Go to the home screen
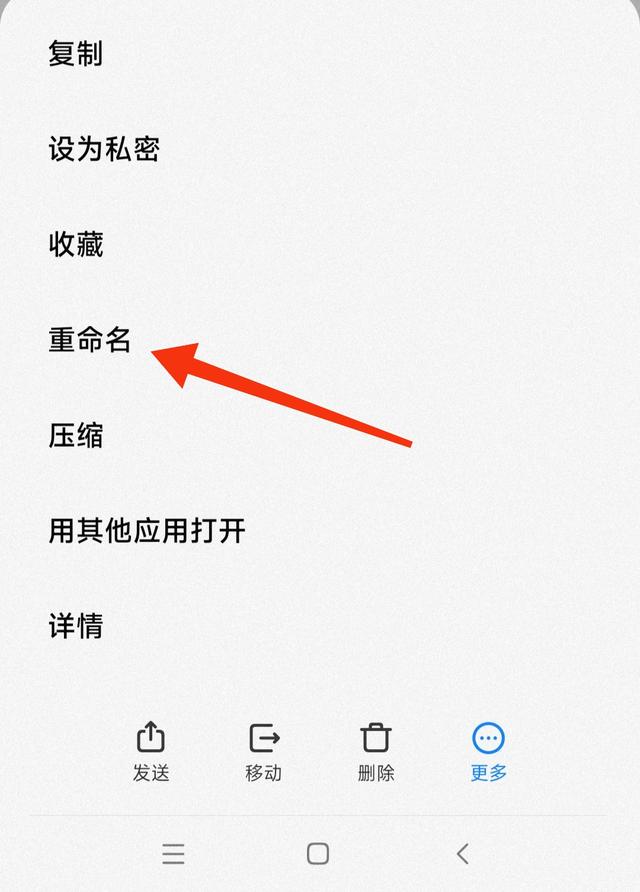This screenshot has height=892, width=640. pyautogui.click(x=318, y=853)
